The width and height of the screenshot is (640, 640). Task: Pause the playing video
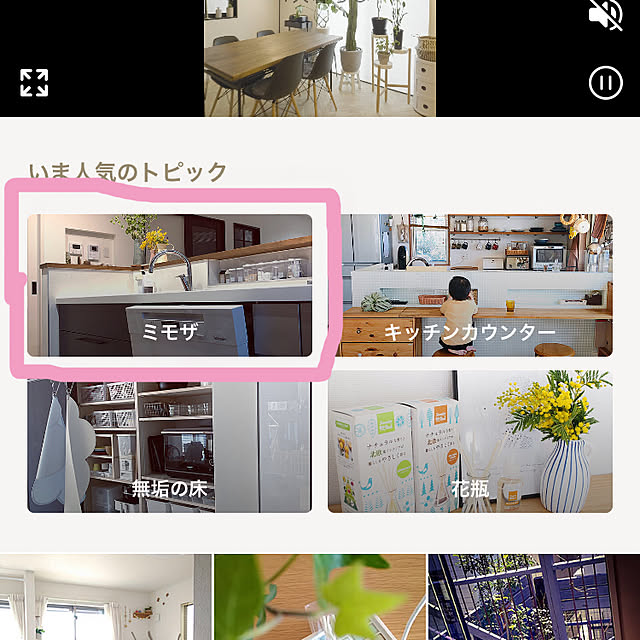point(605,82)
